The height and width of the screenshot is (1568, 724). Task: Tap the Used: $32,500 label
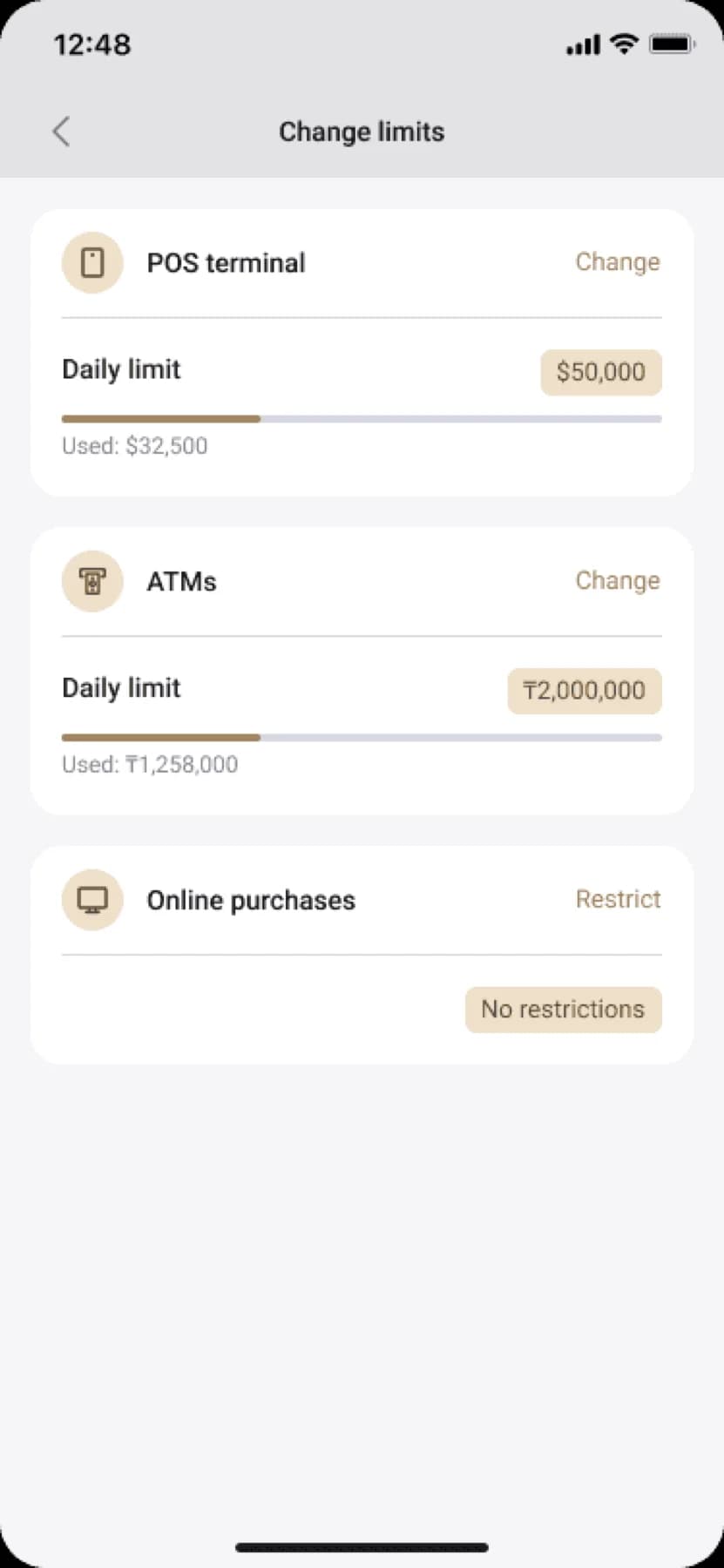134,445
